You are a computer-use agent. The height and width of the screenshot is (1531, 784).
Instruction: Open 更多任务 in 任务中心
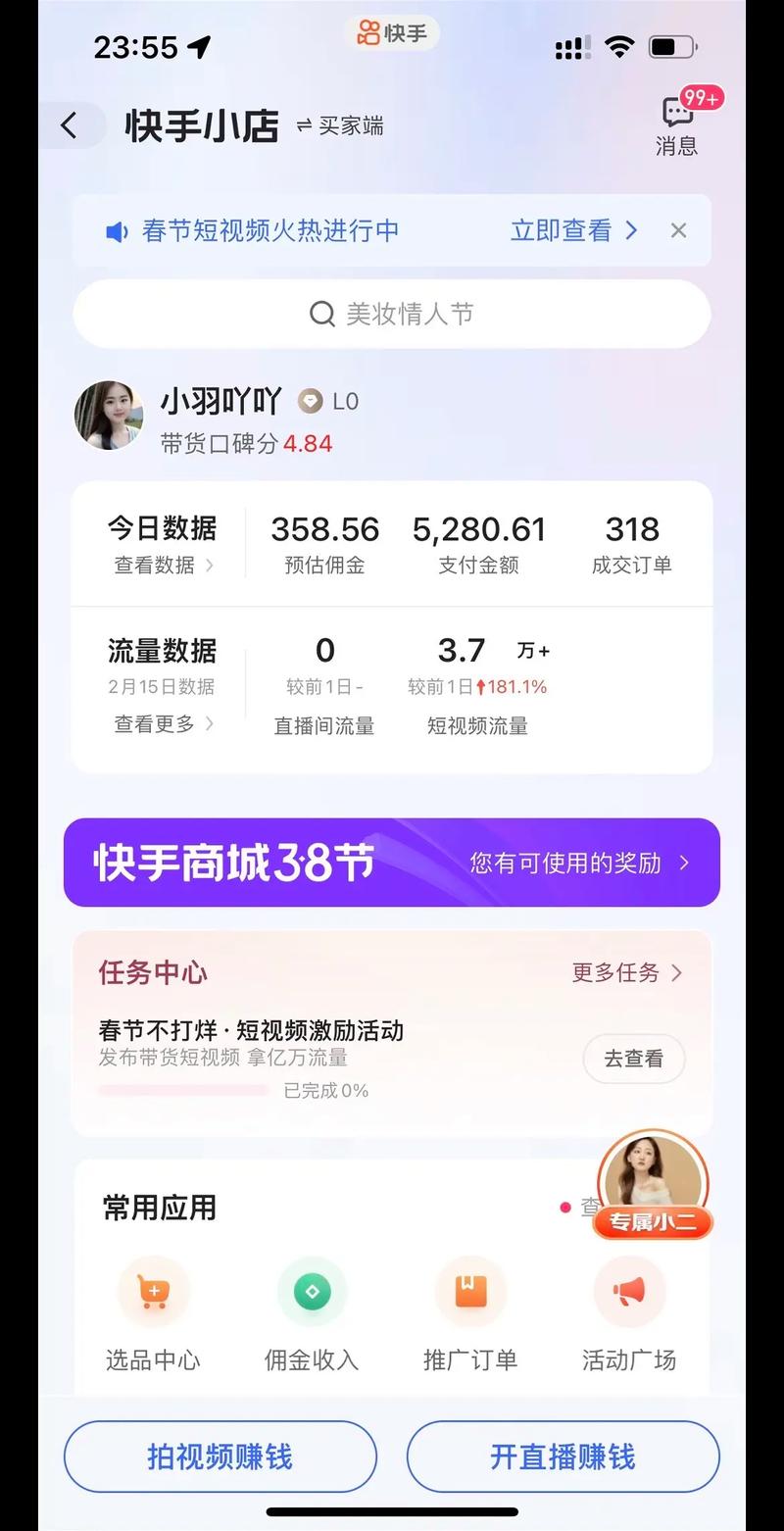click(627, 973)
